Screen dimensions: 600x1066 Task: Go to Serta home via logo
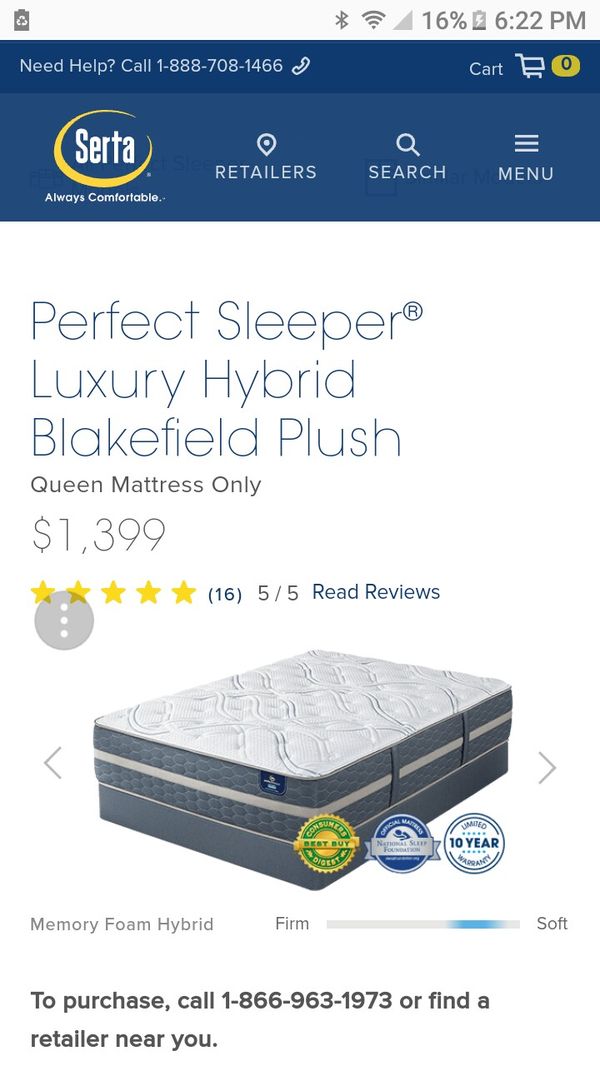tap(104, 157)
